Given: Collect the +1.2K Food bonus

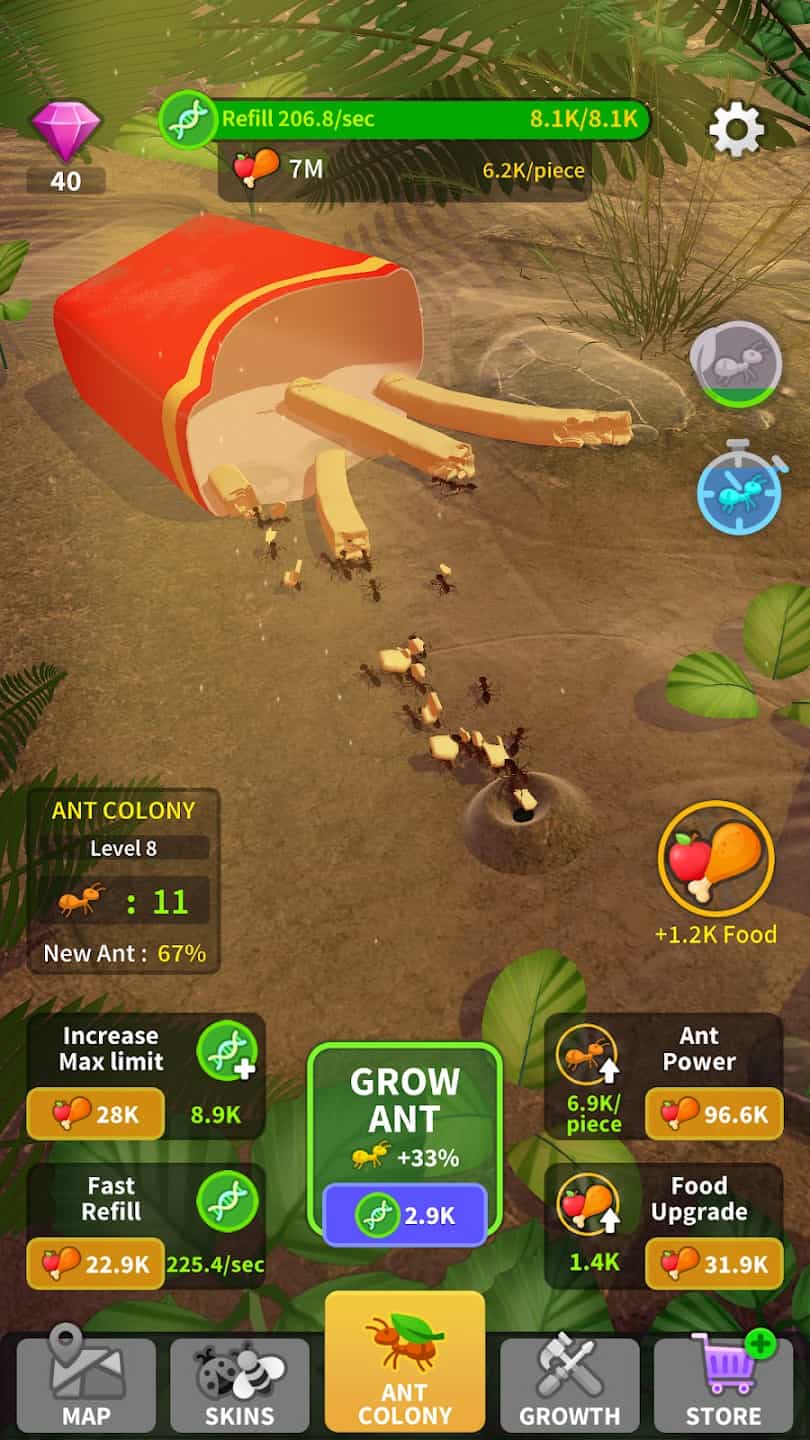Looking at the screenshot, I should [x=716, y=859].
